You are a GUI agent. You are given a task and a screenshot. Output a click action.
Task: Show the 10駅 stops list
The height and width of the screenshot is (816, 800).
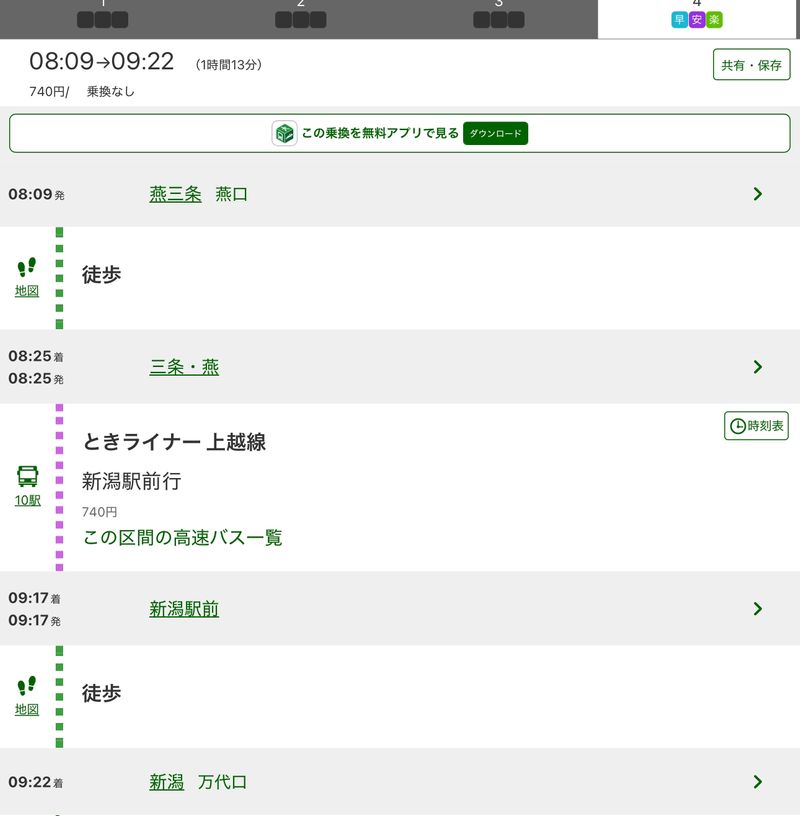pyautogui.click(x=28, y=500)
